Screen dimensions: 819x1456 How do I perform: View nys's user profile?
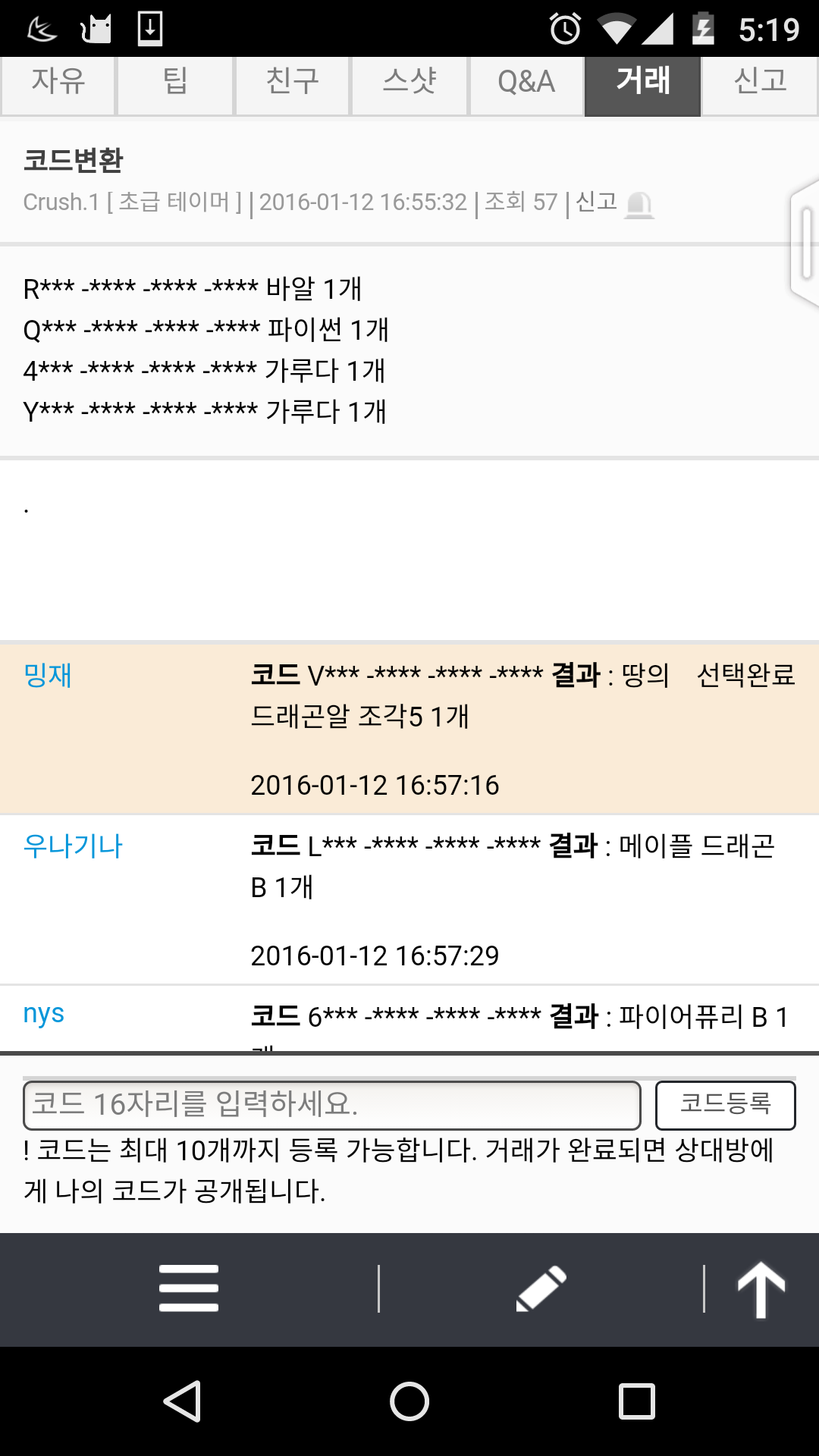(44, 1015)
